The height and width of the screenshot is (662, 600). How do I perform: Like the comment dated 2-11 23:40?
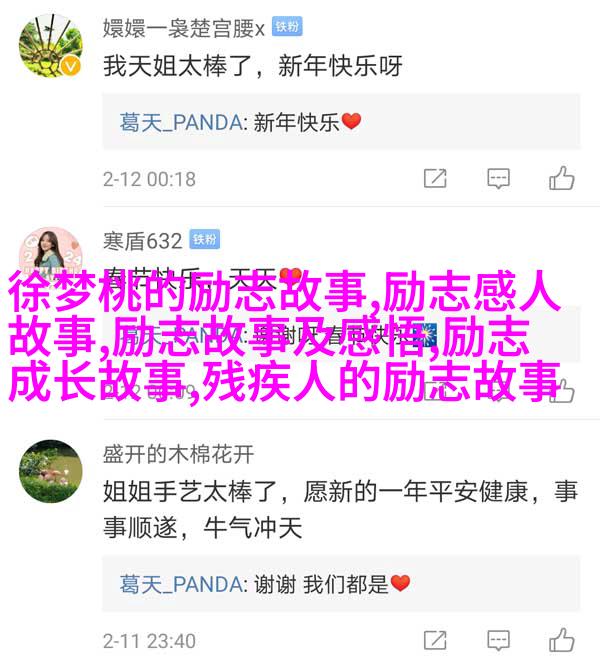562,640
